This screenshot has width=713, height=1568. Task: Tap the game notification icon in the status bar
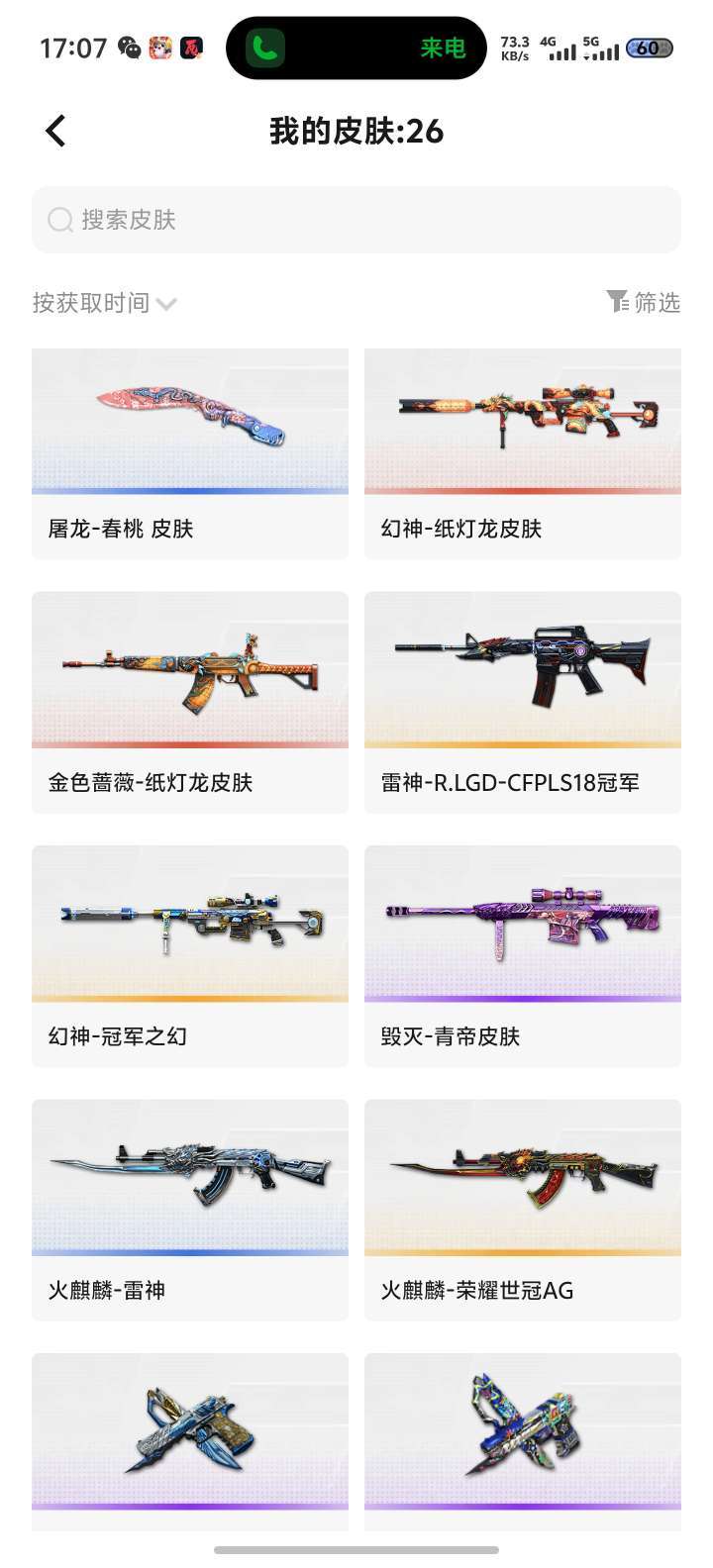(158, 46)
